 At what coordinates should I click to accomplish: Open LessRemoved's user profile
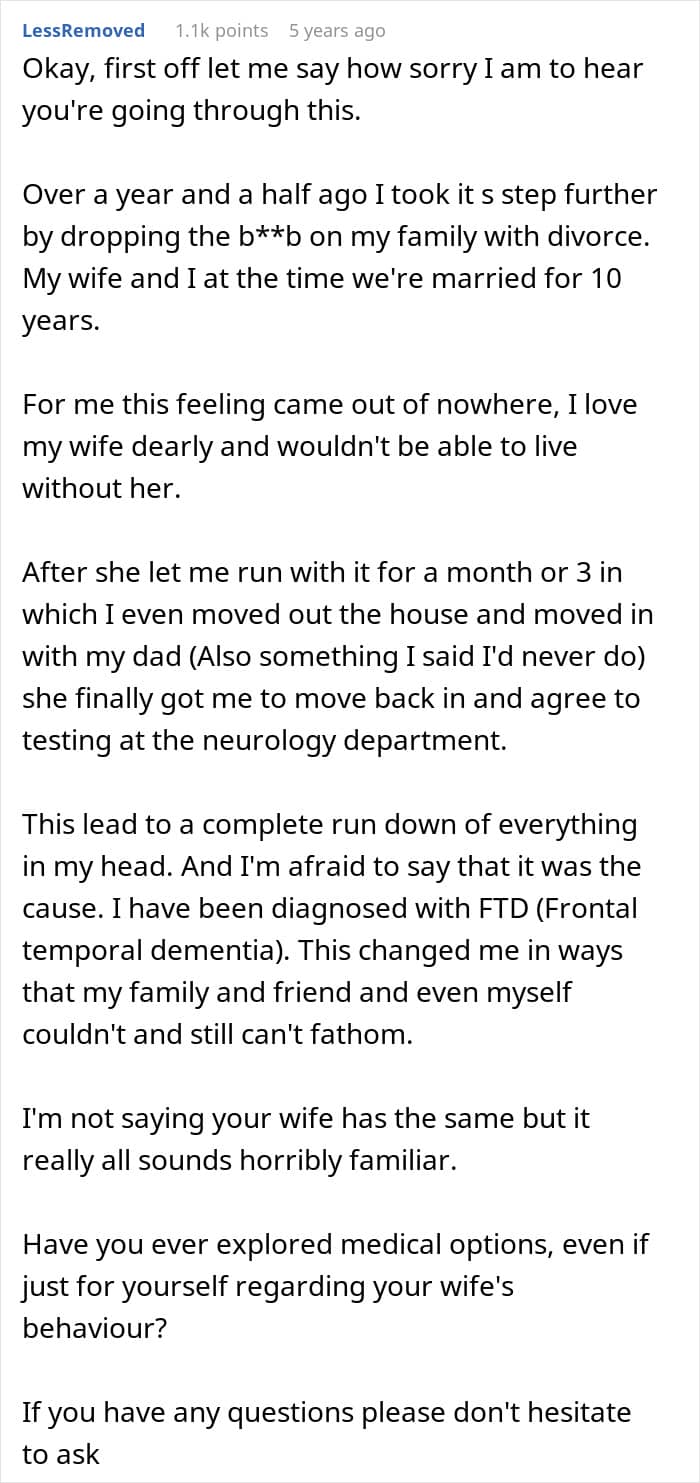83,31
